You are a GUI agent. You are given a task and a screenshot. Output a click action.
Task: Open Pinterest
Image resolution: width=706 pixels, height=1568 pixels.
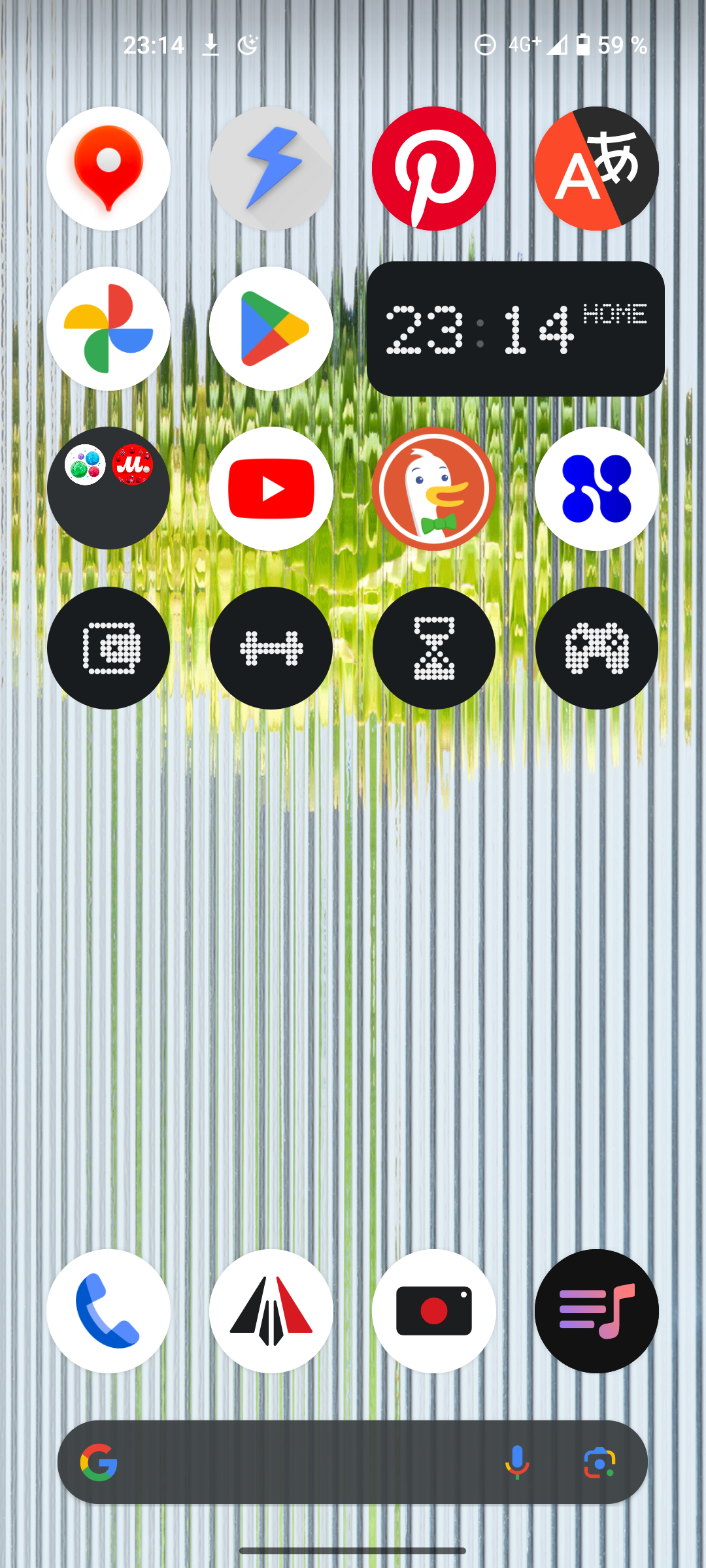pos(434,169)
